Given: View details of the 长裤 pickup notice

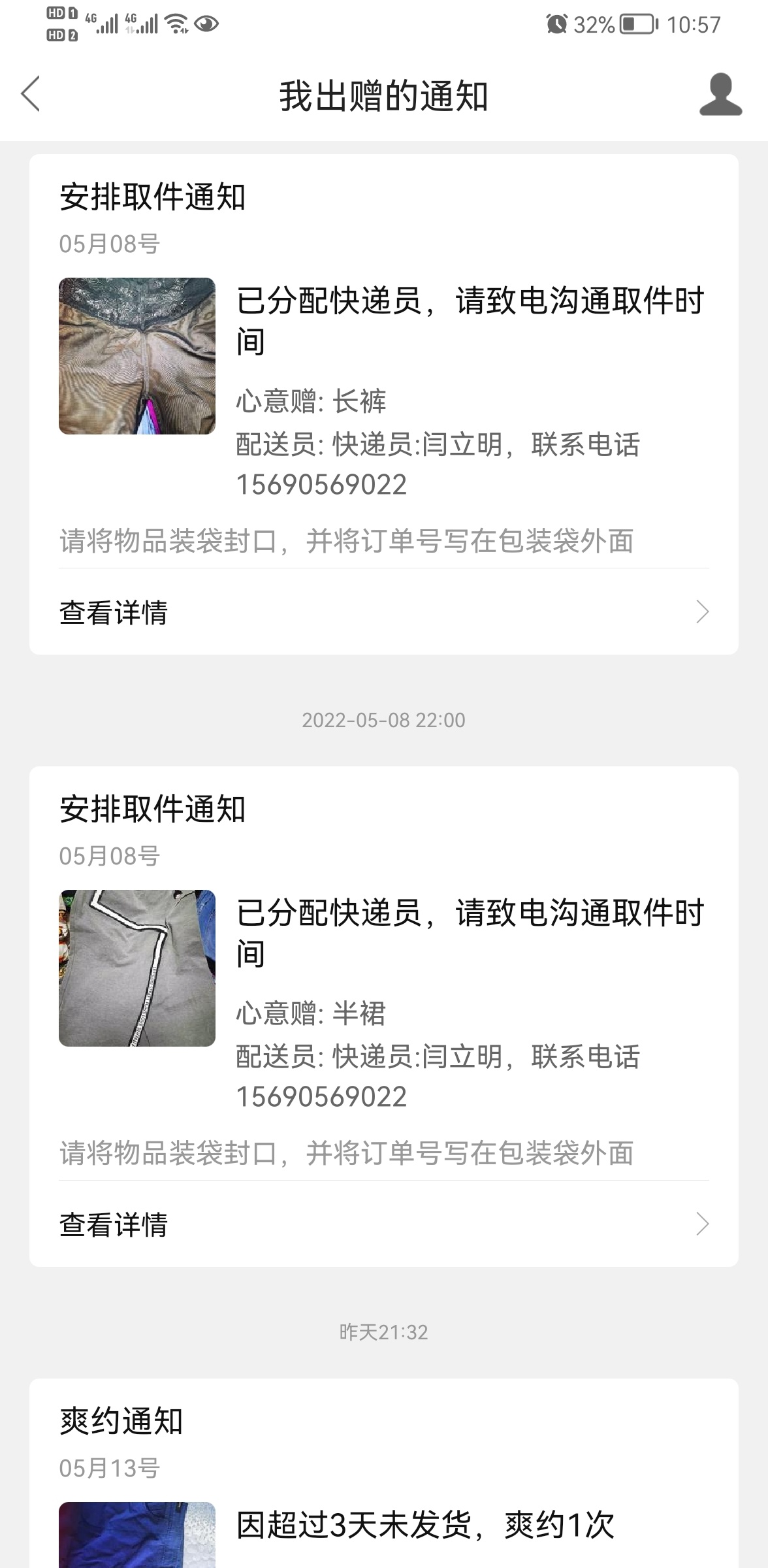Looking at the screenshot, I should pyautogui.click(x=383, y=612).
